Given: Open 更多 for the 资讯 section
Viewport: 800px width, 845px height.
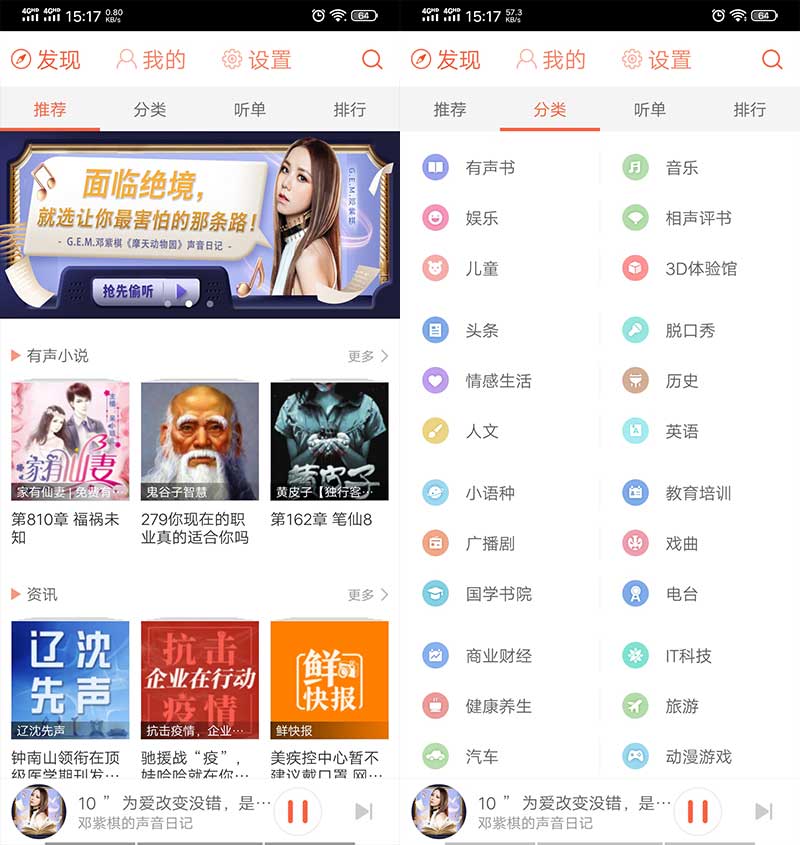Looking at the screenshot, I should point(367,595).
